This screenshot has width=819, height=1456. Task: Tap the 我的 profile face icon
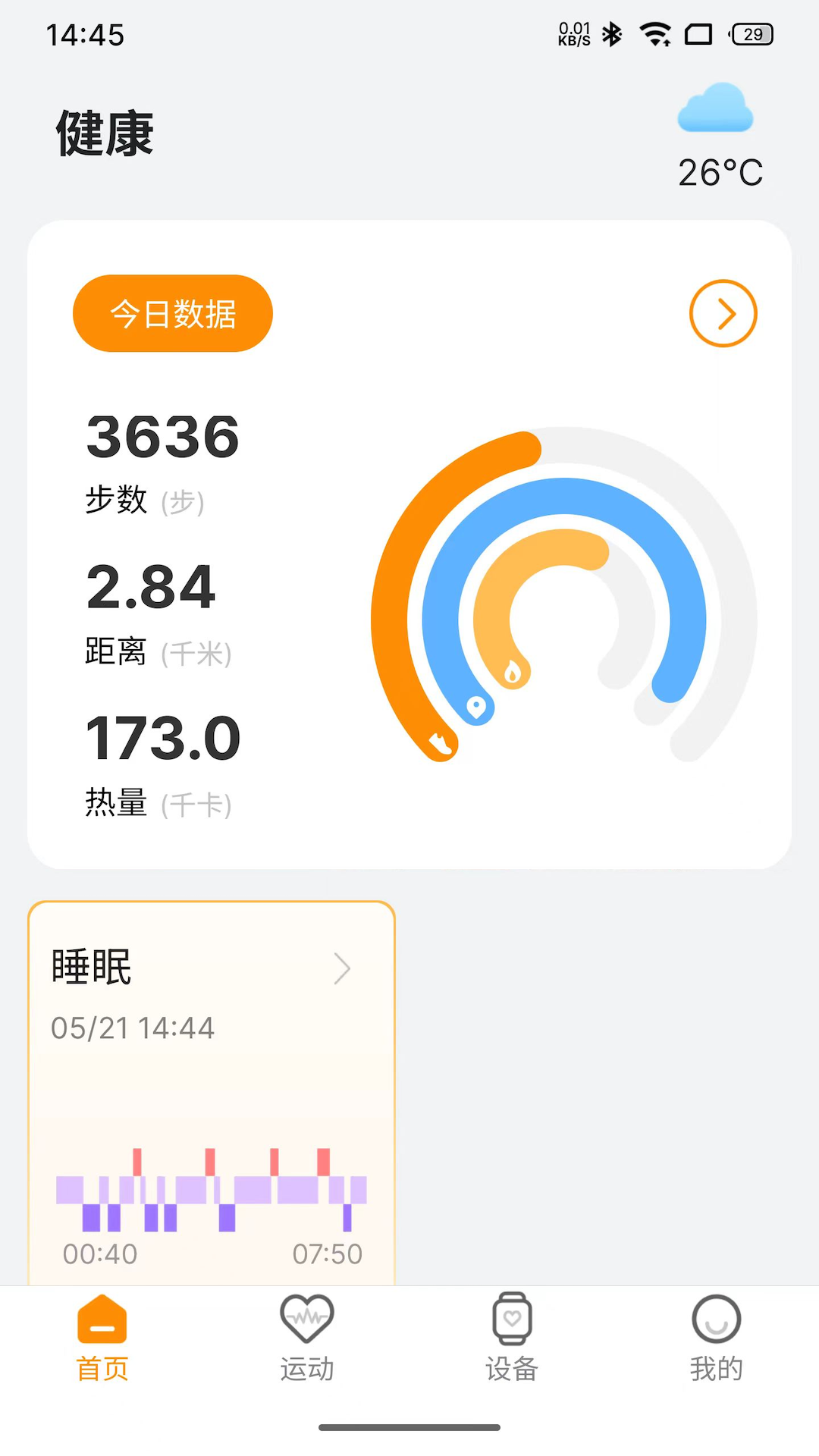717,1319
